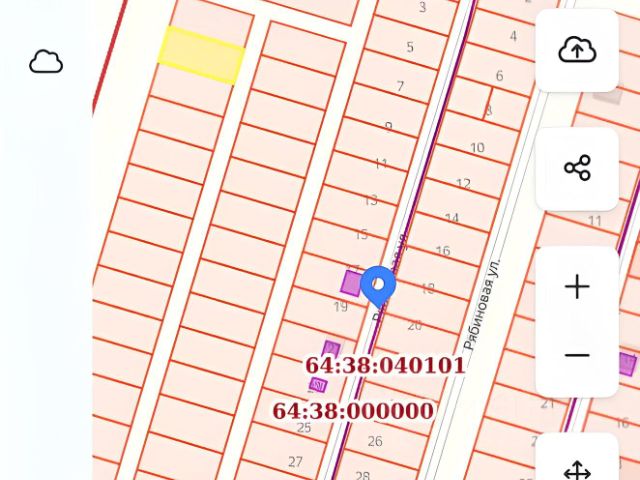Screen dimensions: 640x480
Task: Select the yellow highlighted land plot
Action: coord(202,54)
